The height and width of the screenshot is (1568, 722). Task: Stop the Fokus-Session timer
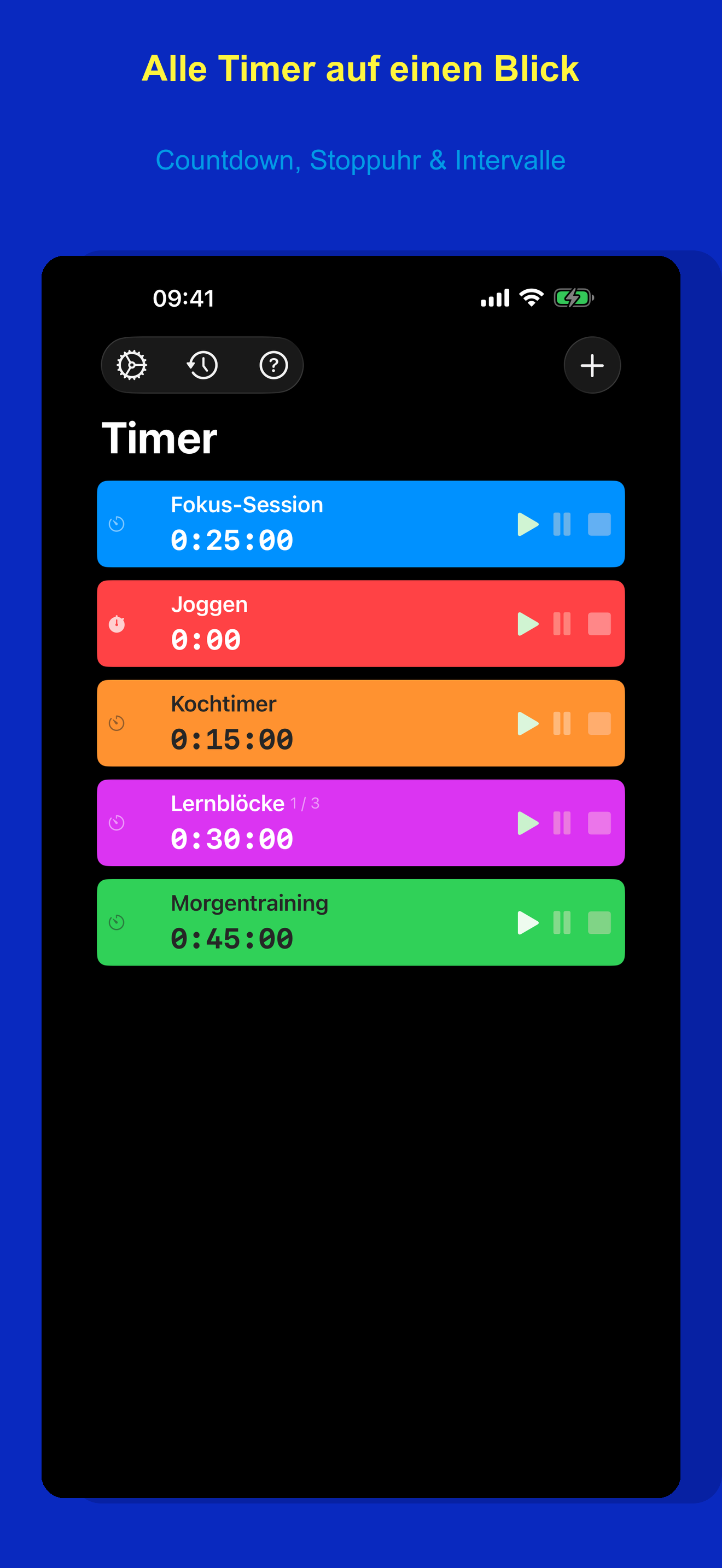[598, 524]
